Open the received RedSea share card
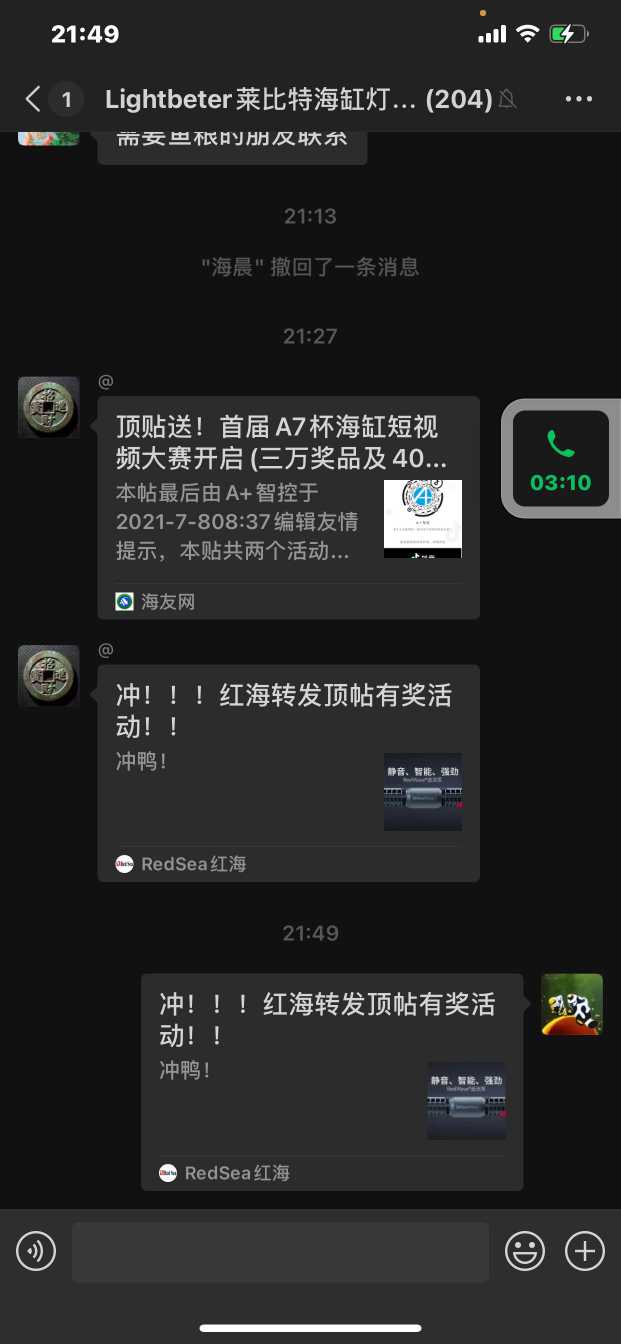 (288, 772)
